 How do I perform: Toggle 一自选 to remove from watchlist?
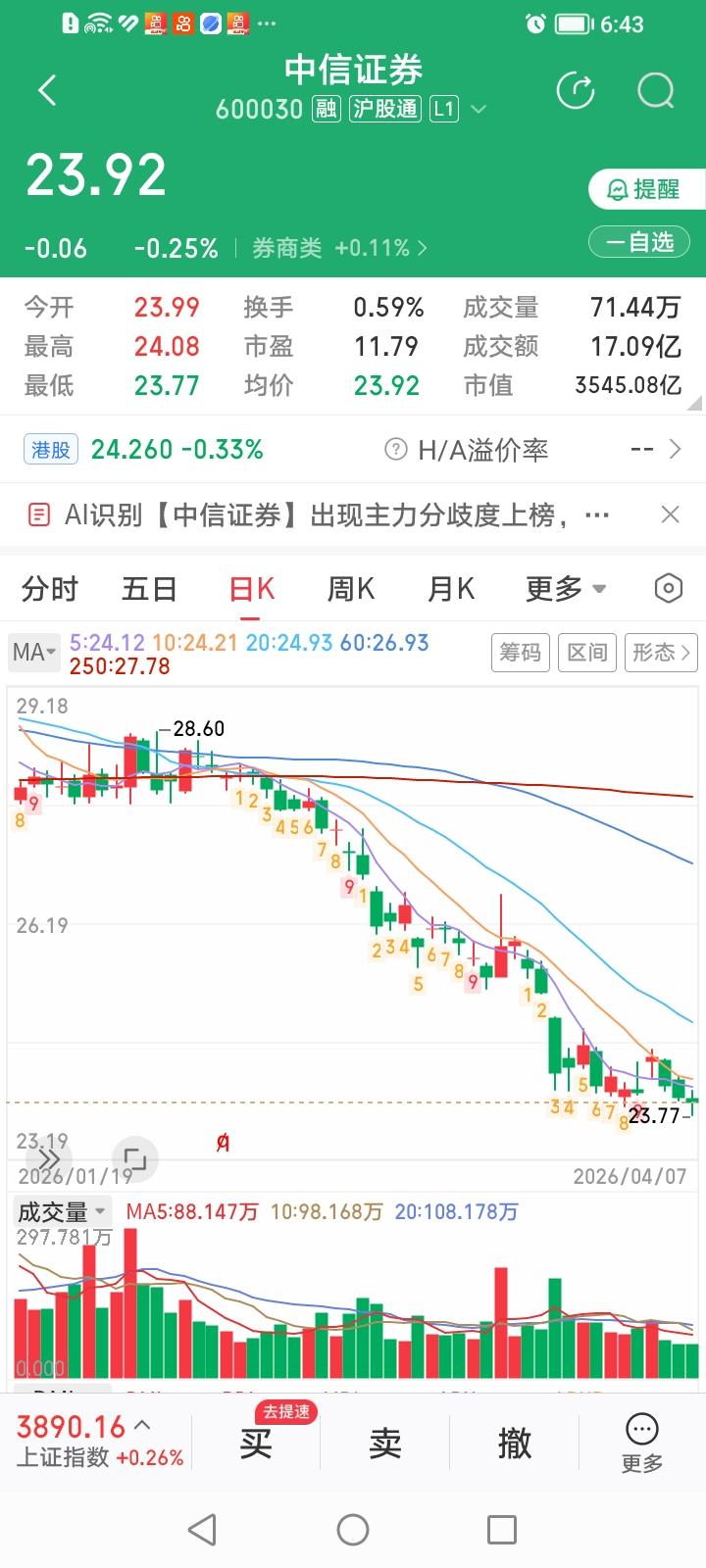tap(638, 241)
